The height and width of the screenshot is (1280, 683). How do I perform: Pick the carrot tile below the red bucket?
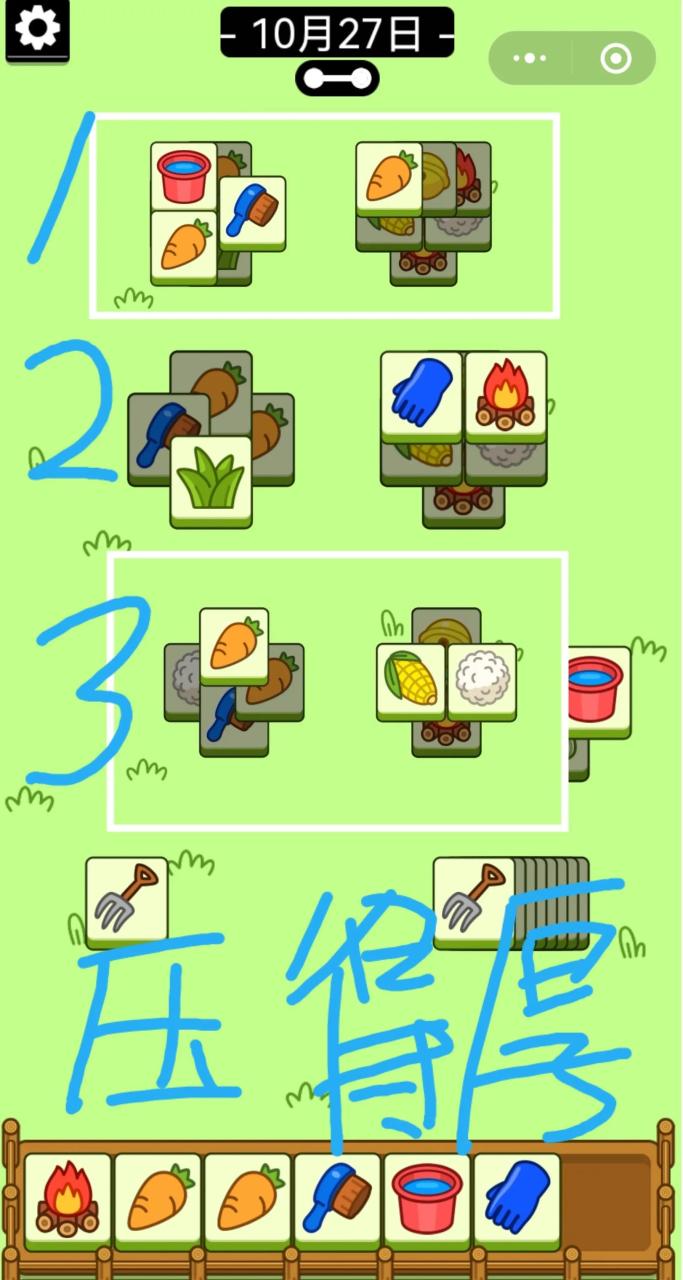point(183,245)
